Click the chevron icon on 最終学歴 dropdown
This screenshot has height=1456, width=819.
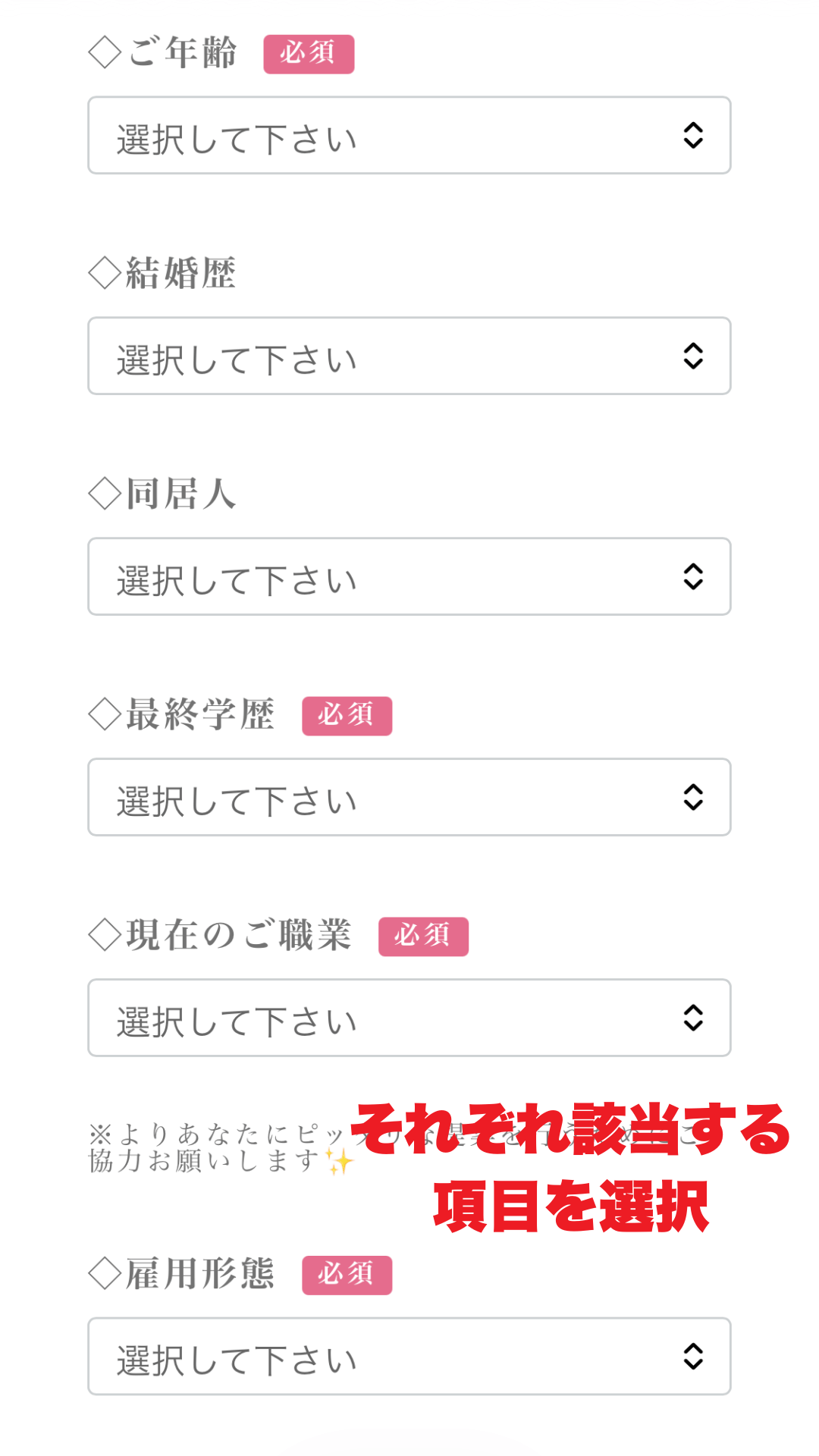coord(695,798)
